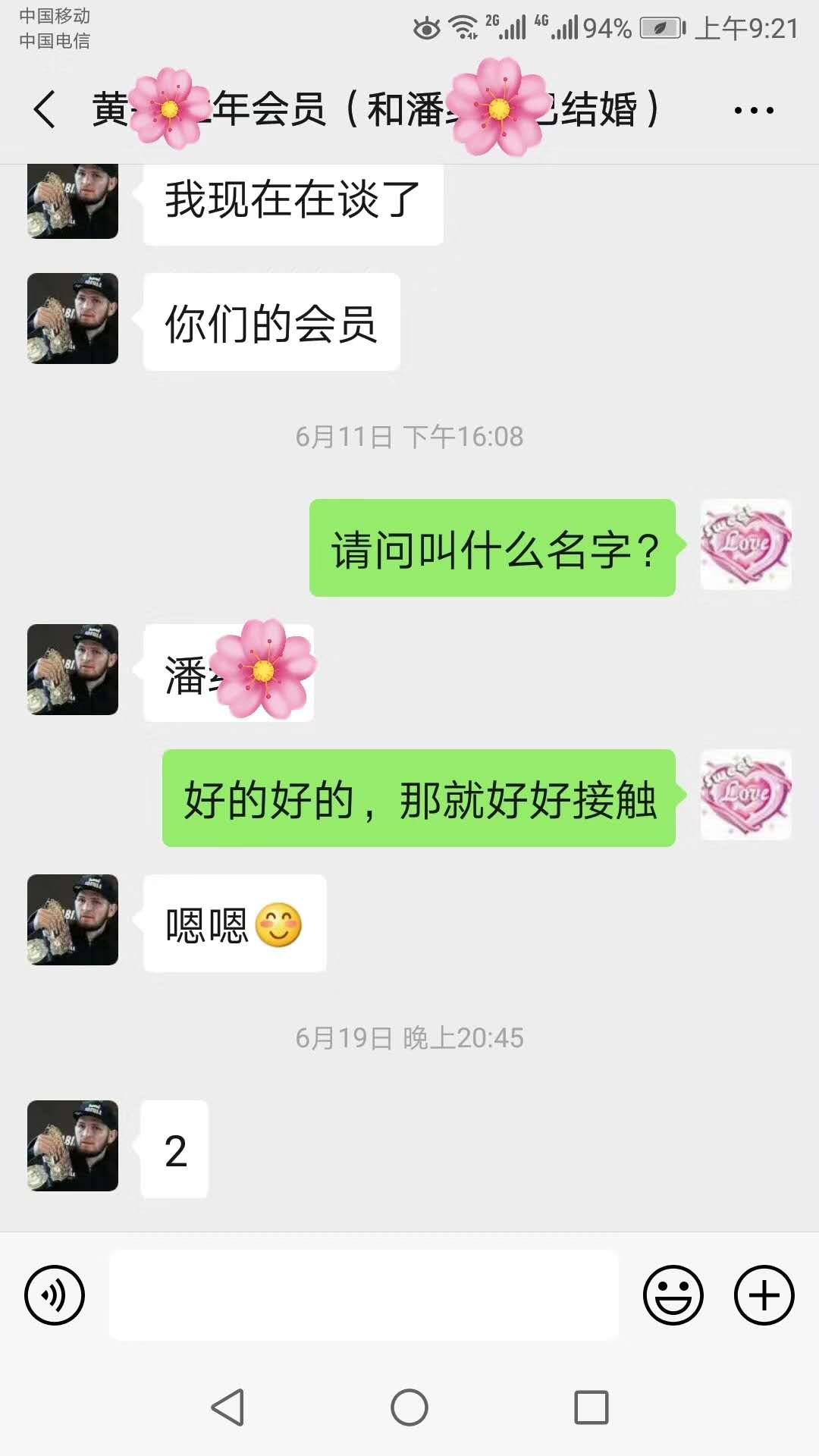Focus the message text field

click(364, 1295)
